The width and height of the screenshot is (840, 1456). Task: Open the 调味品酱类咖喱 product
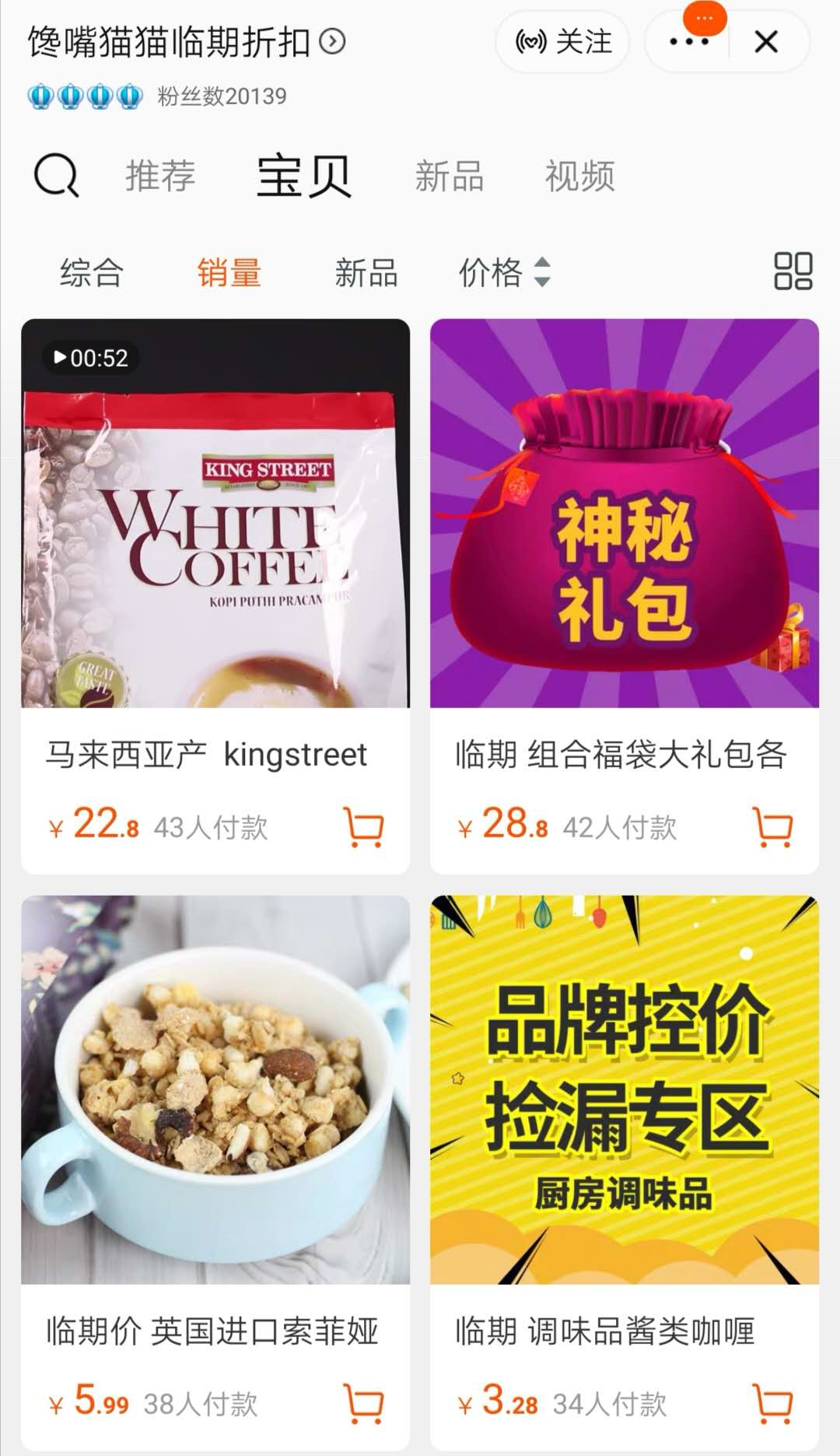tap(625, 1089)
